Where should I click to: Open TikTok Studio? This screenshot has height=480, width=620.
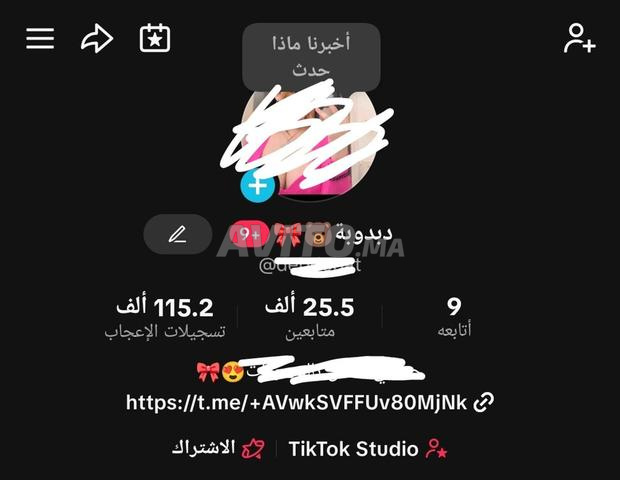366,449
